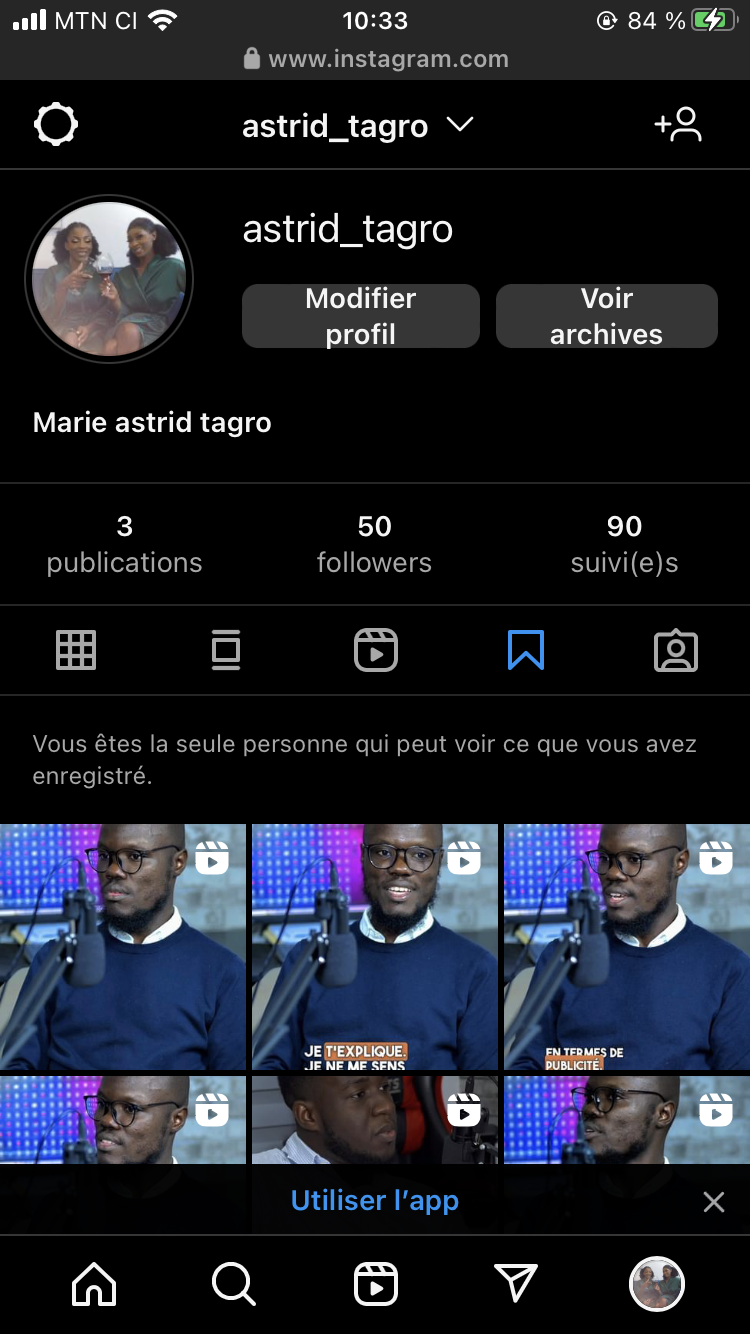Screen dimensions: 750x1334
Task: Dismiss the Utiliser l'app banner
Action: [713, 1201]
